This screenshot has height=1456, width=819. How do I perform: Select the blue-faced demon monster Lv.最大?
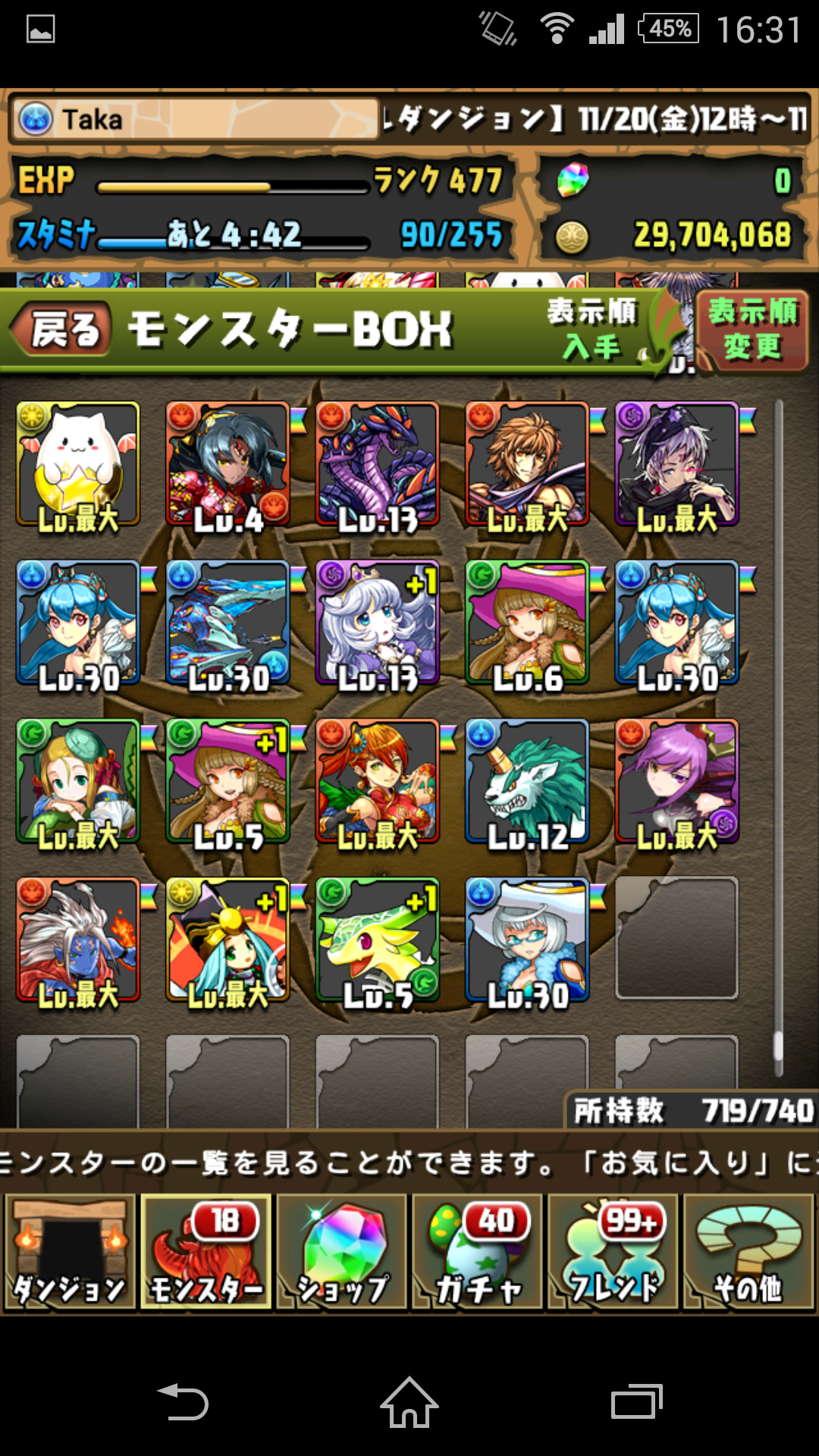[78, 940]
